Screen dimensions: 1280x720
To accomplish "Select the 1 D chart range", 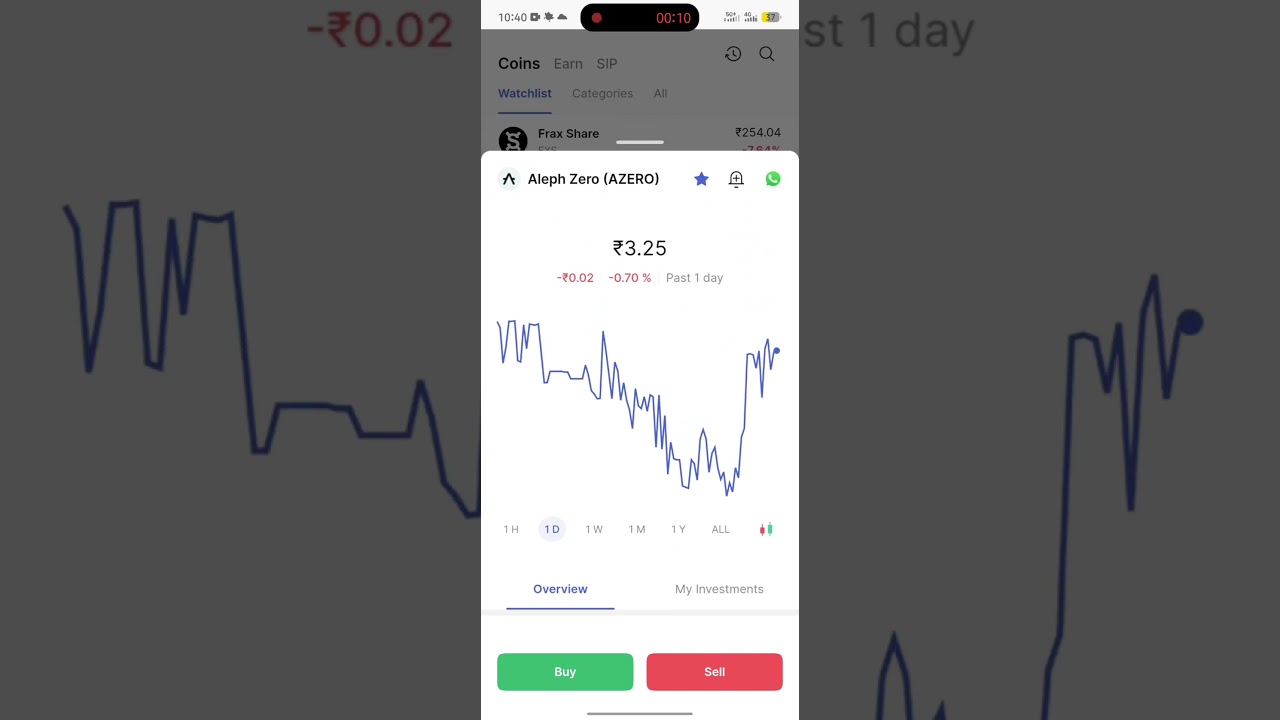I will 552,529.
